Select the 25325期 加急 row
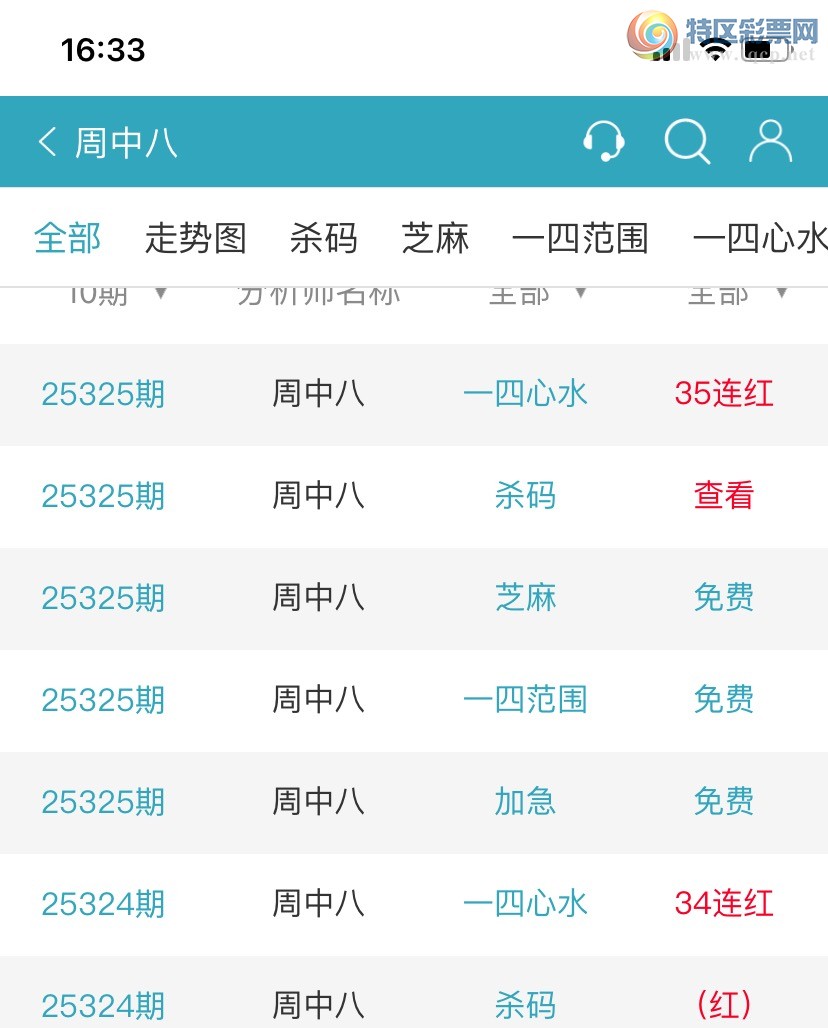The image size is (828, 1028). tap(527, 803)
